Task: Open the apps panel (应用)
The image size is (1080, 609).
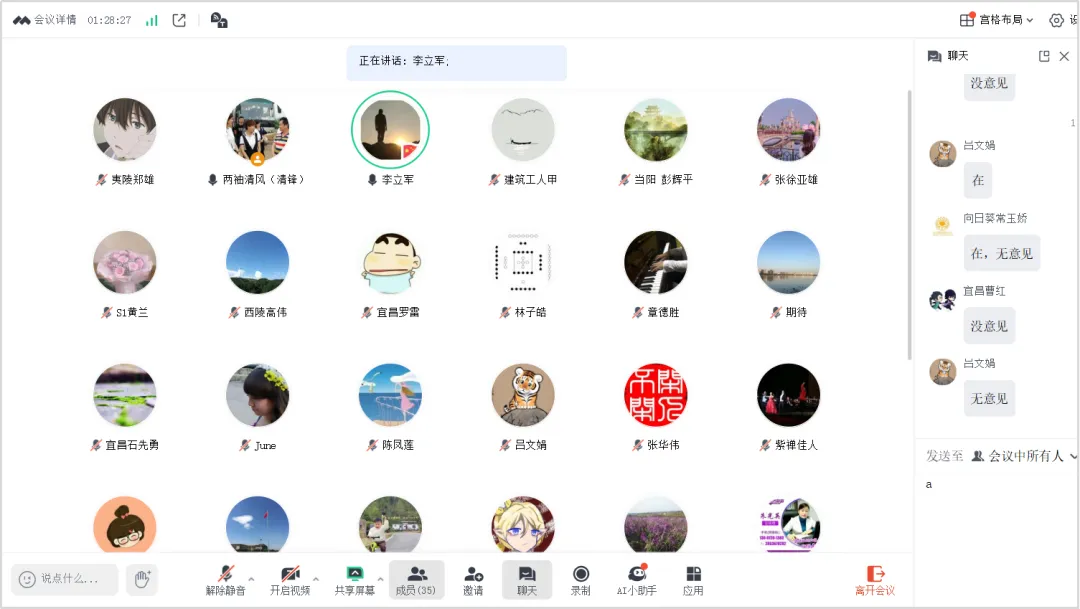Action: pyautogui.click(x=693, y=579)
